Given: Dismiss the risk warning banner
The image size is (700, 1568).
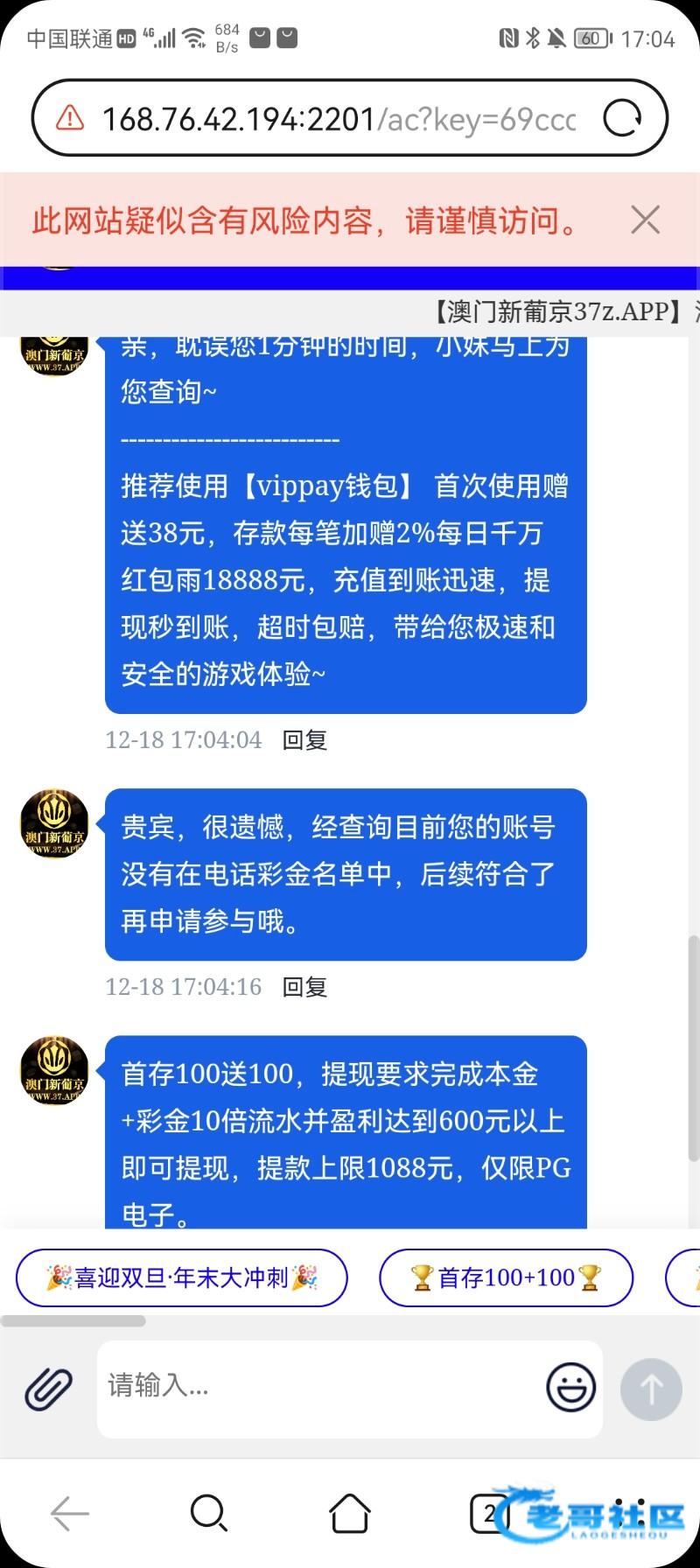Looking at the screenshot, I should point(645,220).
